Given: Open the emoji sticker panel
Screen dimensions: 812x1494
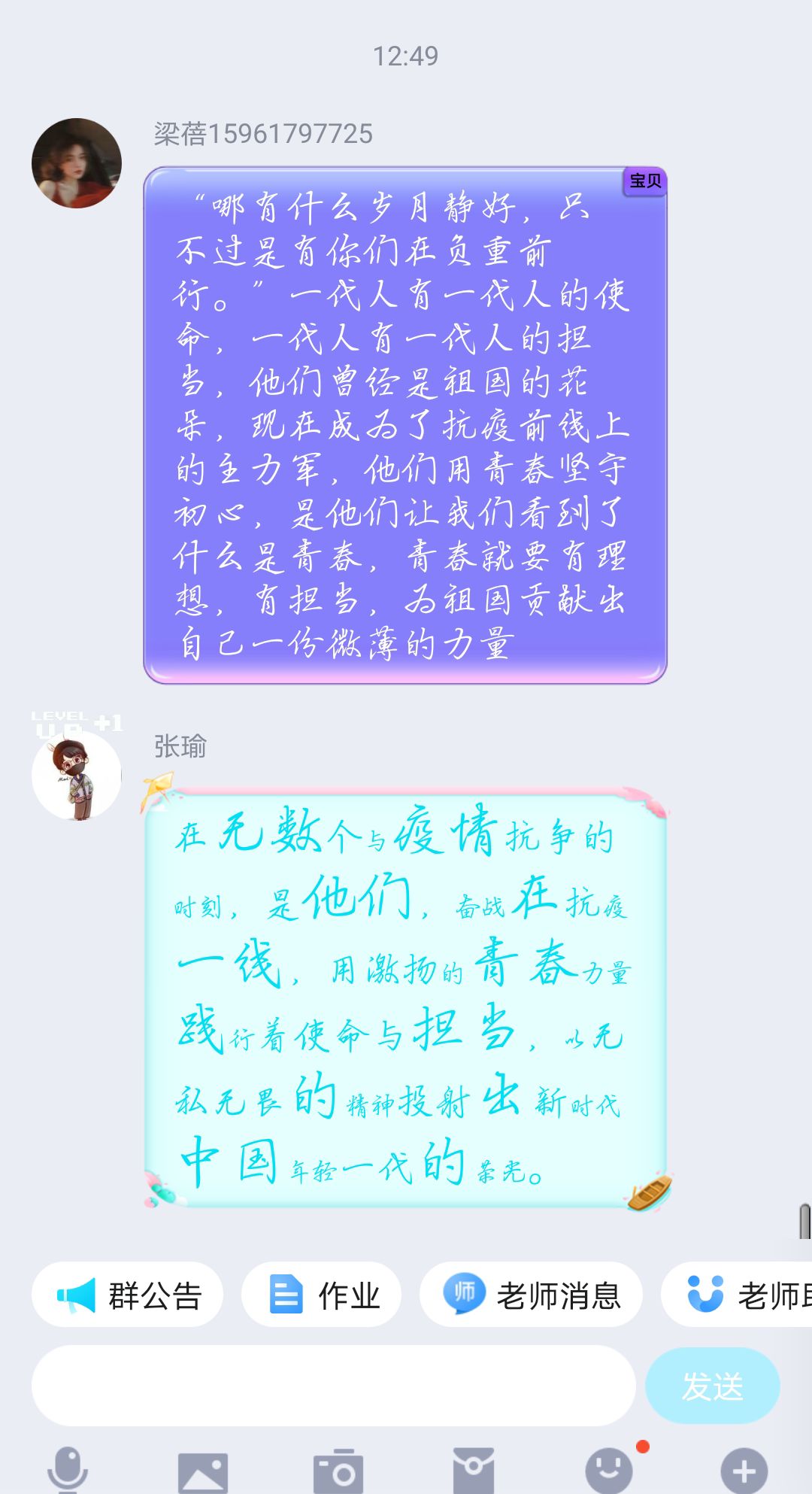Looking at the screenshot, I should [x=609, y=1470].
